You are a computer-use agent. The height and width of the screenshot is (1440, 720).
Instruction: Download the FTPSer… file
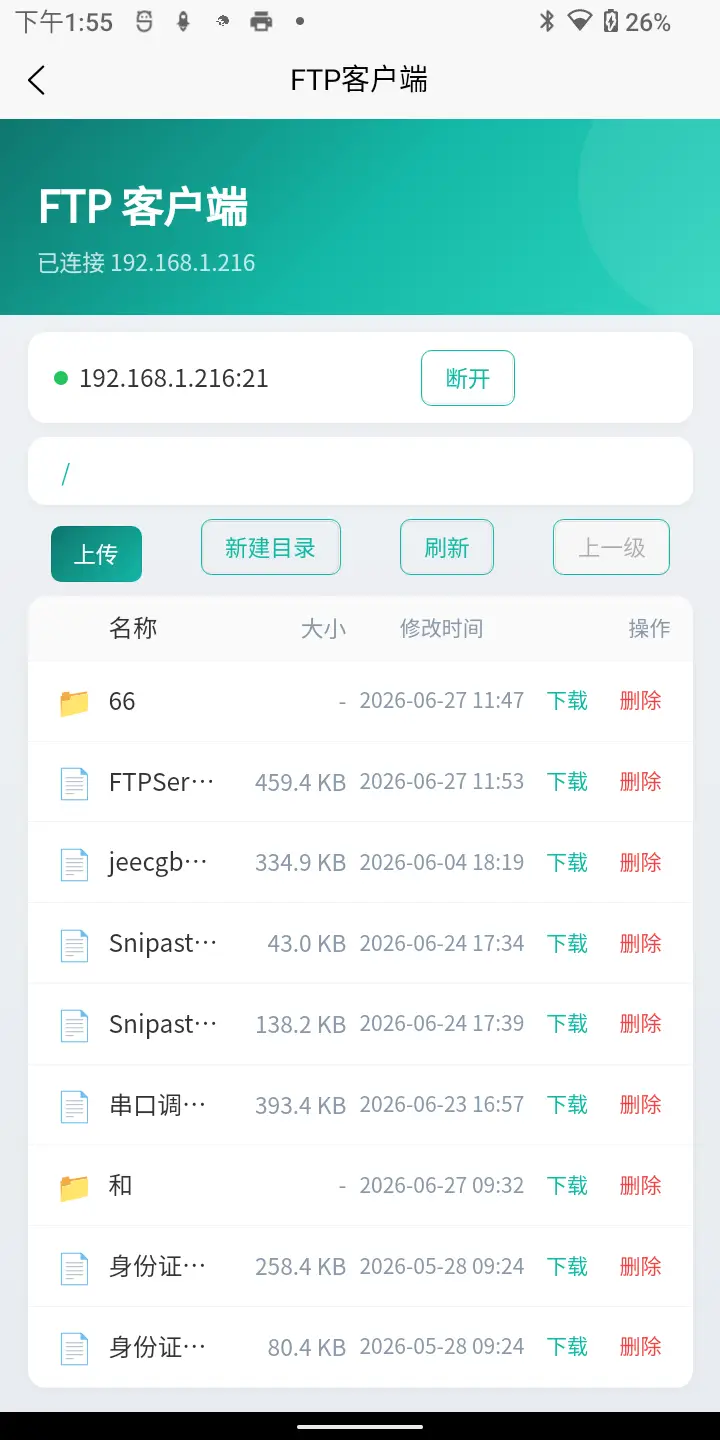pyautogui.click(x=567, y=782)
